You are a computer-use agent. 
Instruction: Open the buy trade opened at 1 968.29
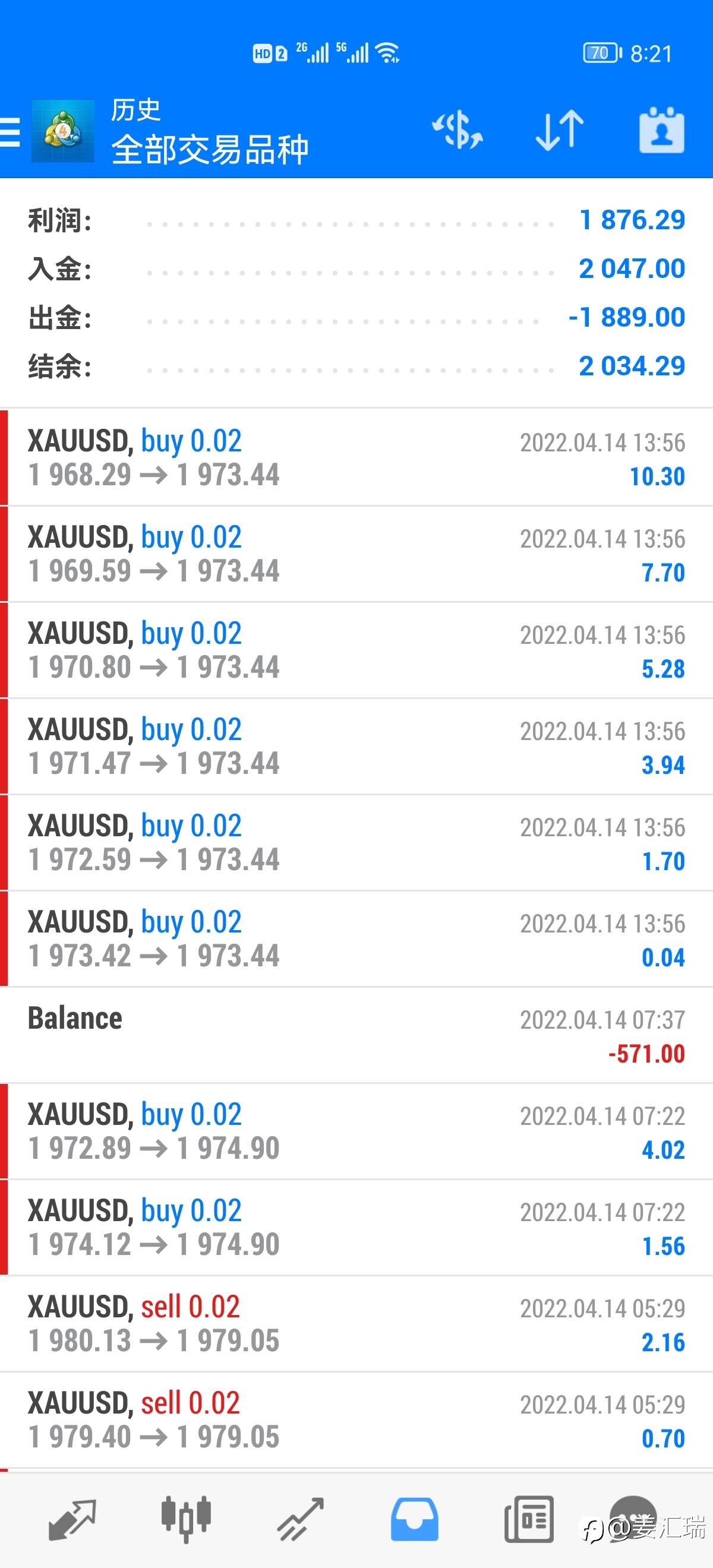(x=356, y=458)
